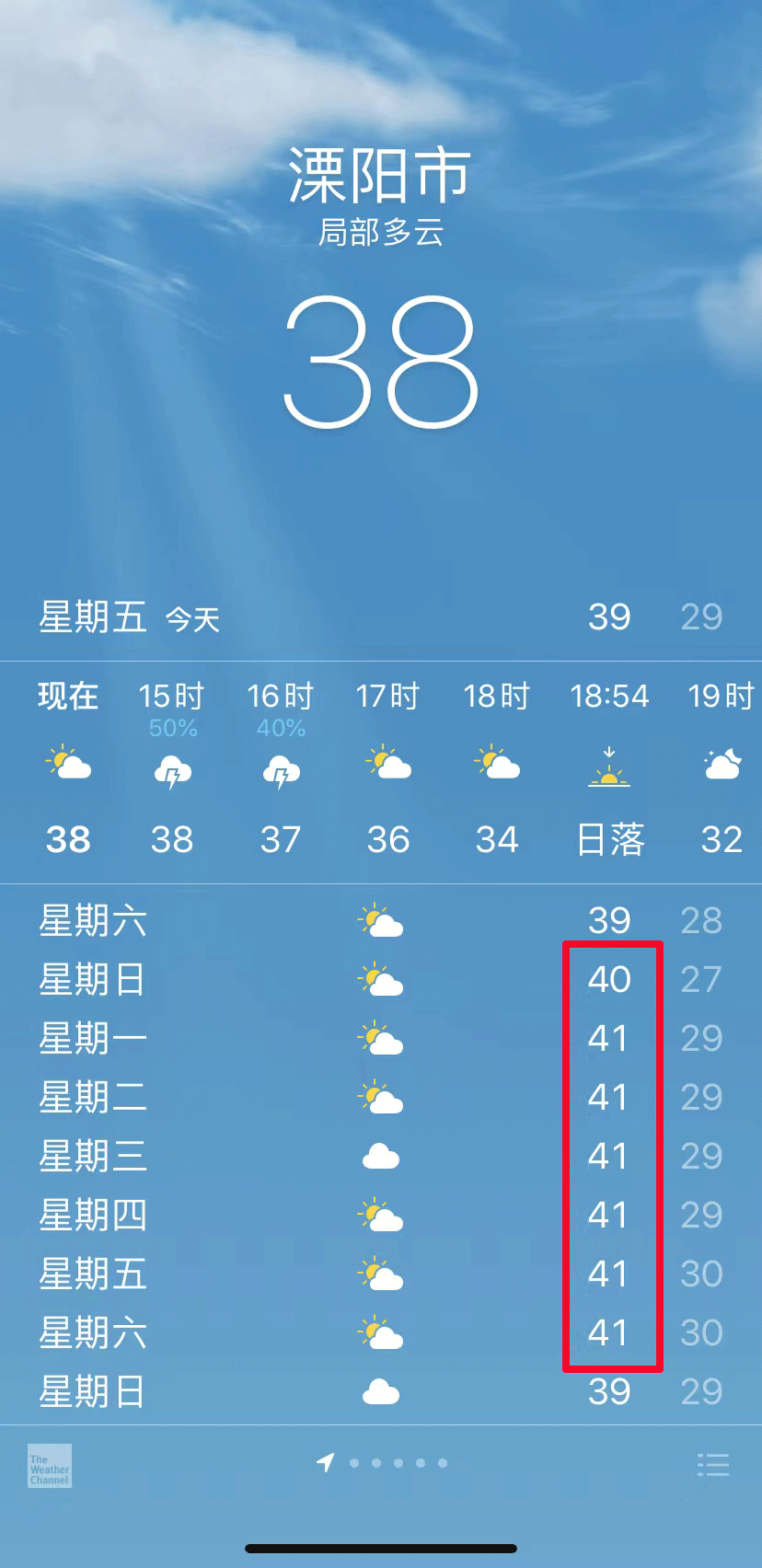Image resolution: width=762 pixels, height=1568 pixels.
Task: Tap the partly cloudy icon for 星期六
Action: point(381,918)
